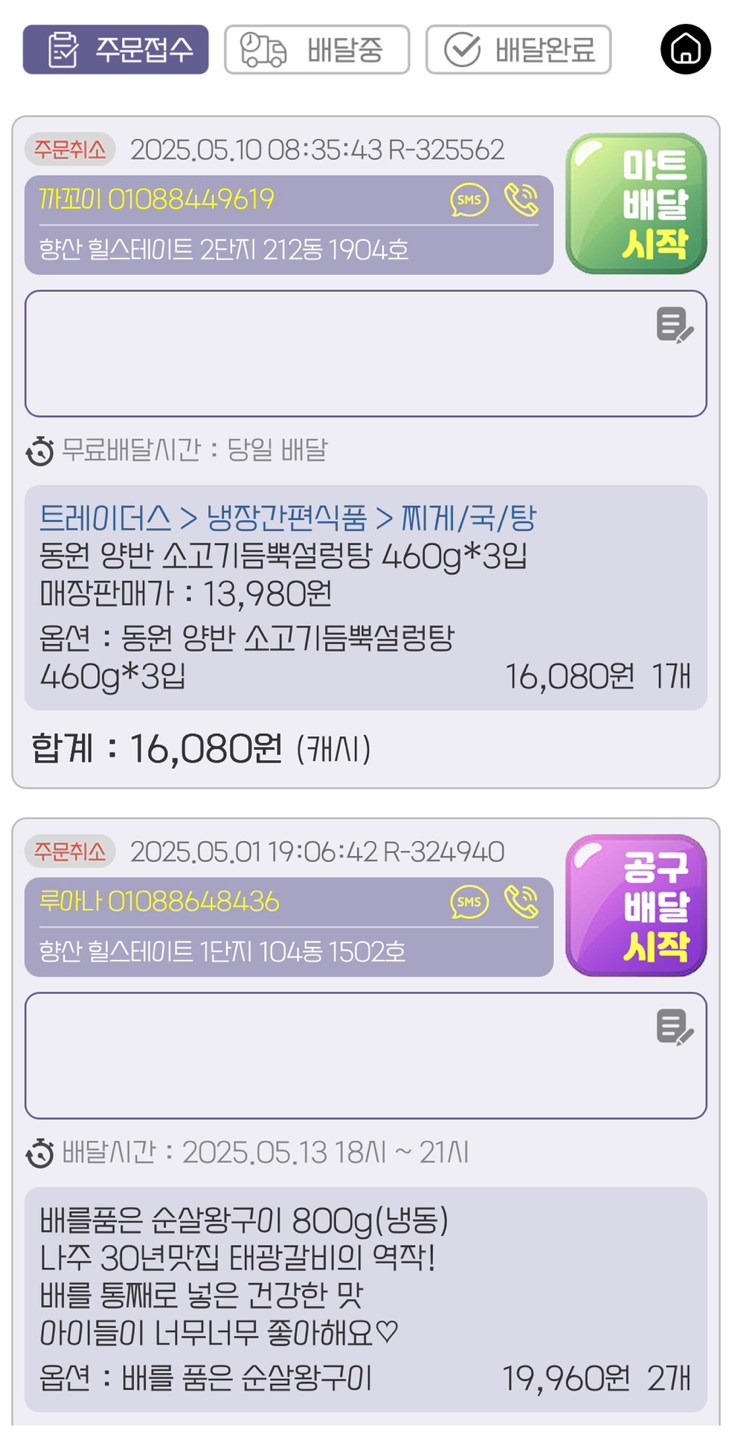Screen dimensions: 732x1440
Task: Cancel order R-325562 with 주문취소
Action: coord(70,150)
